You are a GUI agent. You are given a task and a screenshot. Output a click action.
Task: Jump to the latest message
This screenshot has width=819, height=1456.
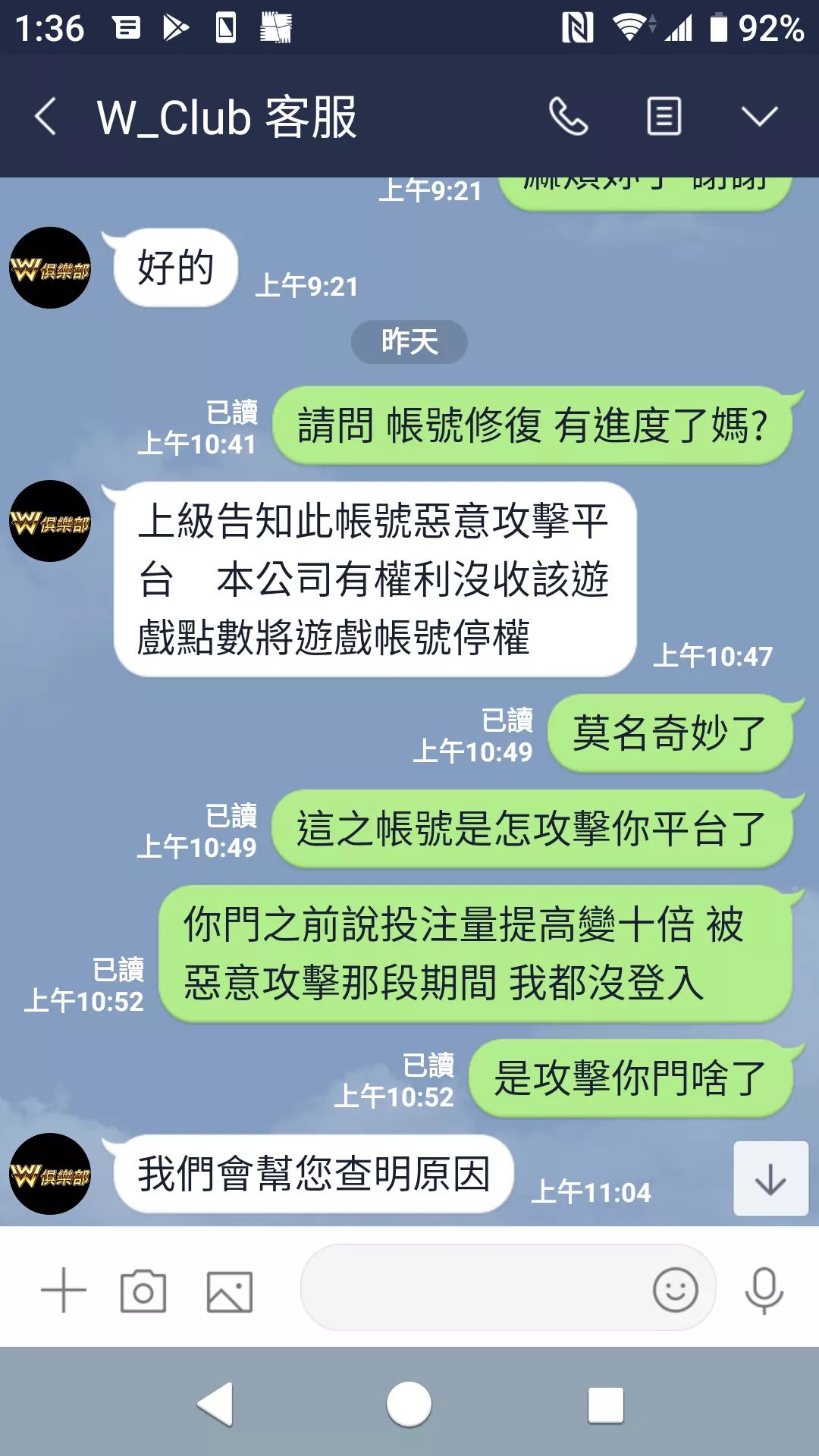click(770, 1179)
